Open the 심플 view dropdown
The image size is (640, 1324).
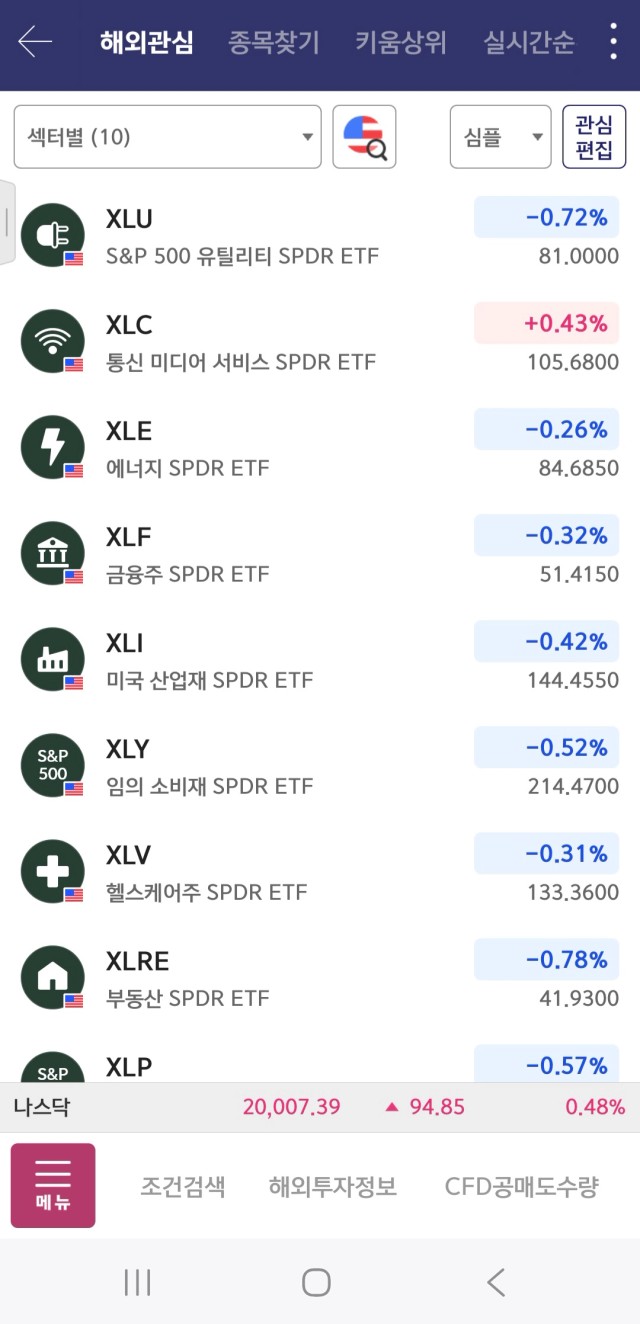pyautogui.click(x=500, y=137)
